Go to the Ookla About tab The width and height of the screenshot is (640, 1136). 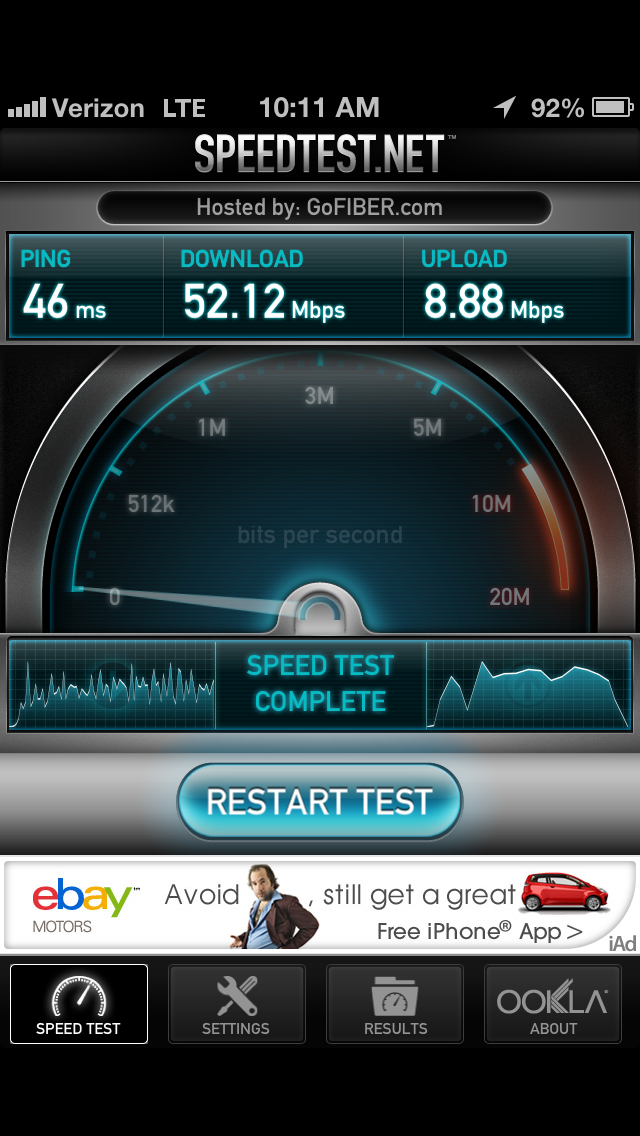pyautogui.click(x=553, y=1003)
